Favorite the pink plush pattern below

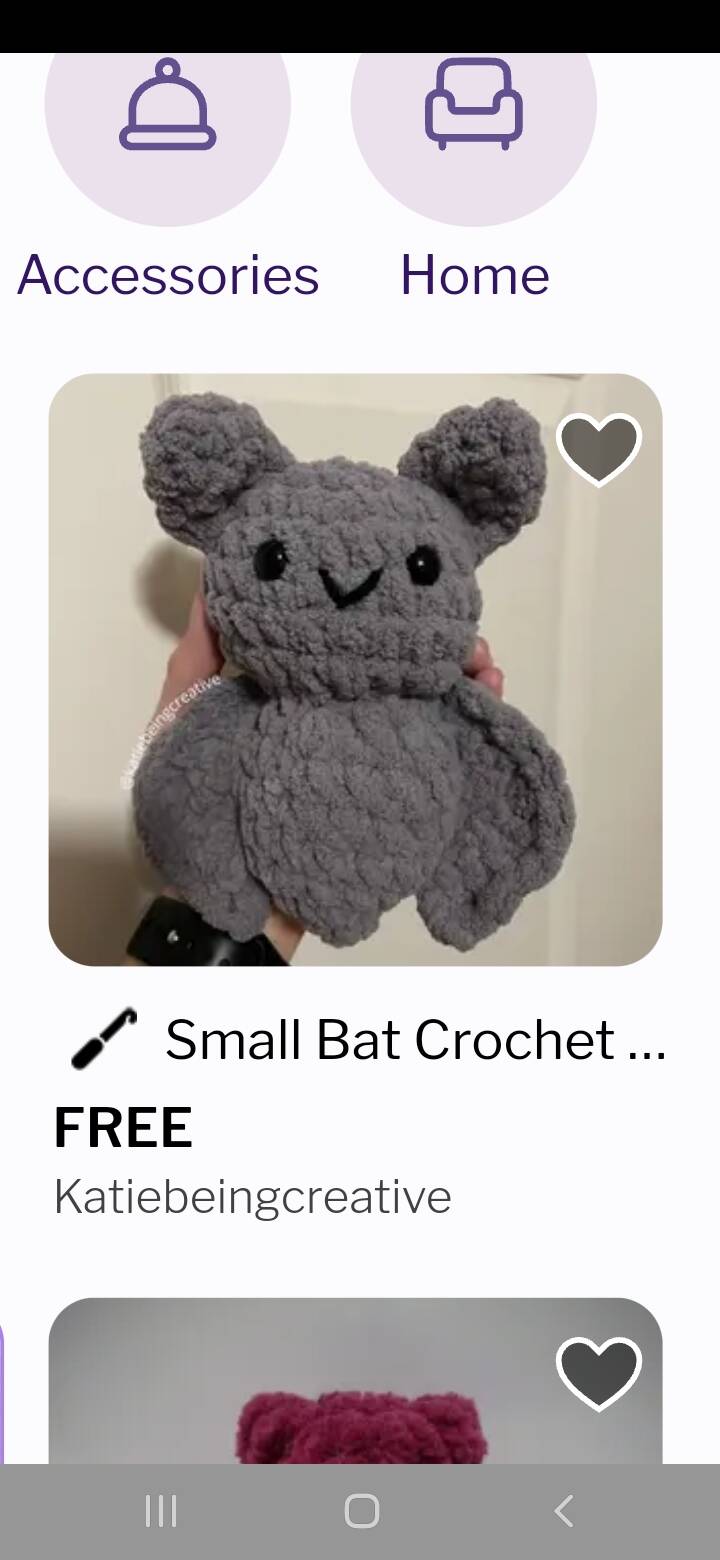598,1373
